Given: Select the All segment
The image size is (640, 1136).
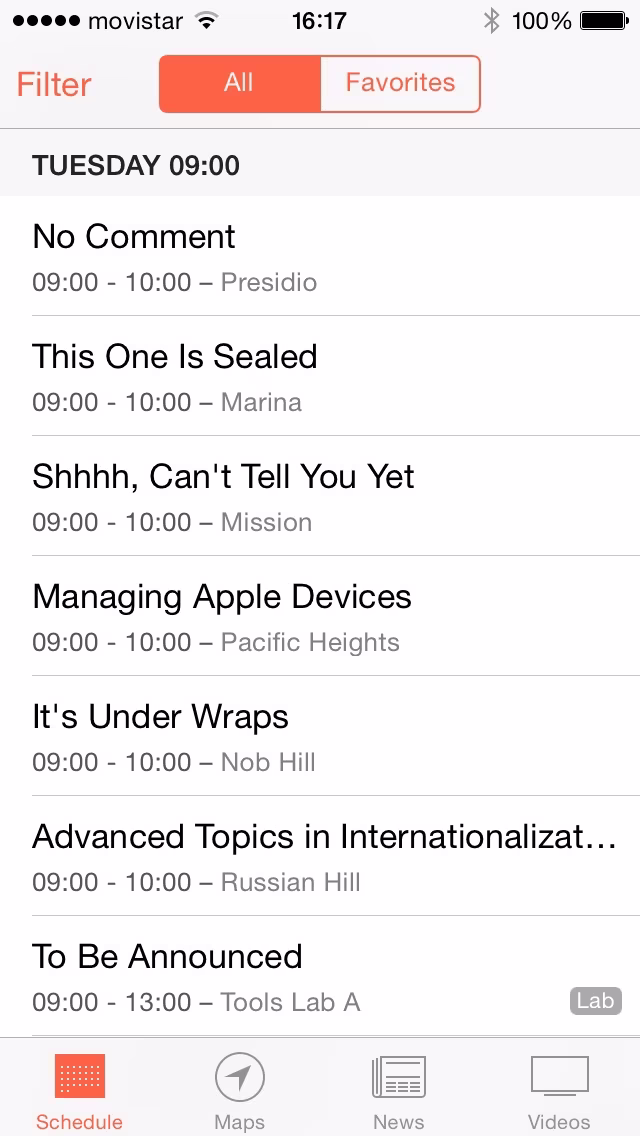Looking at the screenshot, I should click(x=239, y=83).
